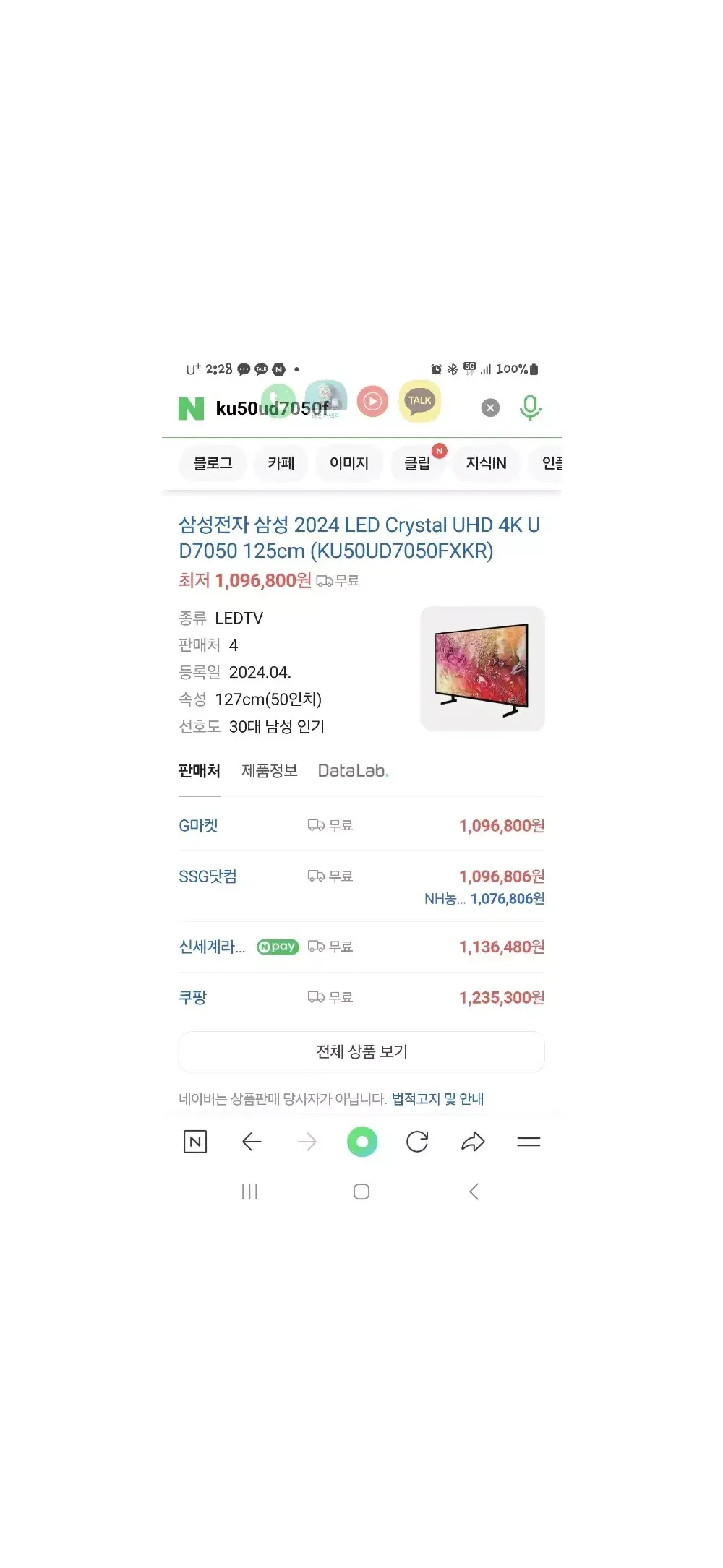
Task: Select the DataLab tab
Action: click(x=354, y=771)
